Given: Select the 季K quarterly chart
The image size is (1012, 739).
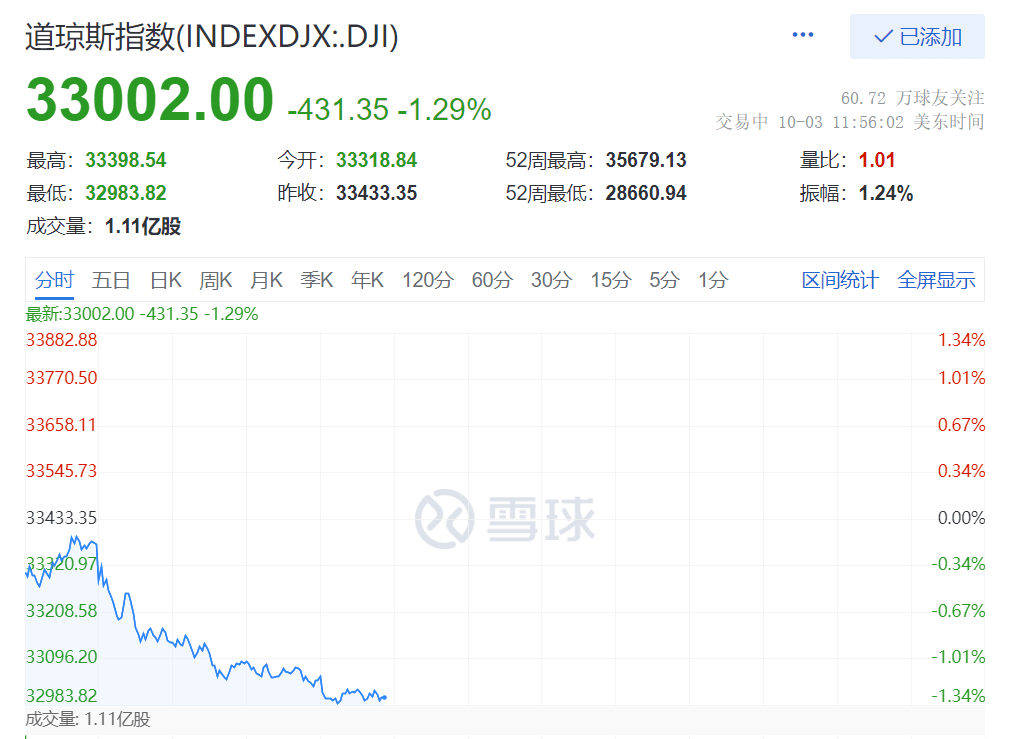Looking at the screenshot, I should (317, 280).
